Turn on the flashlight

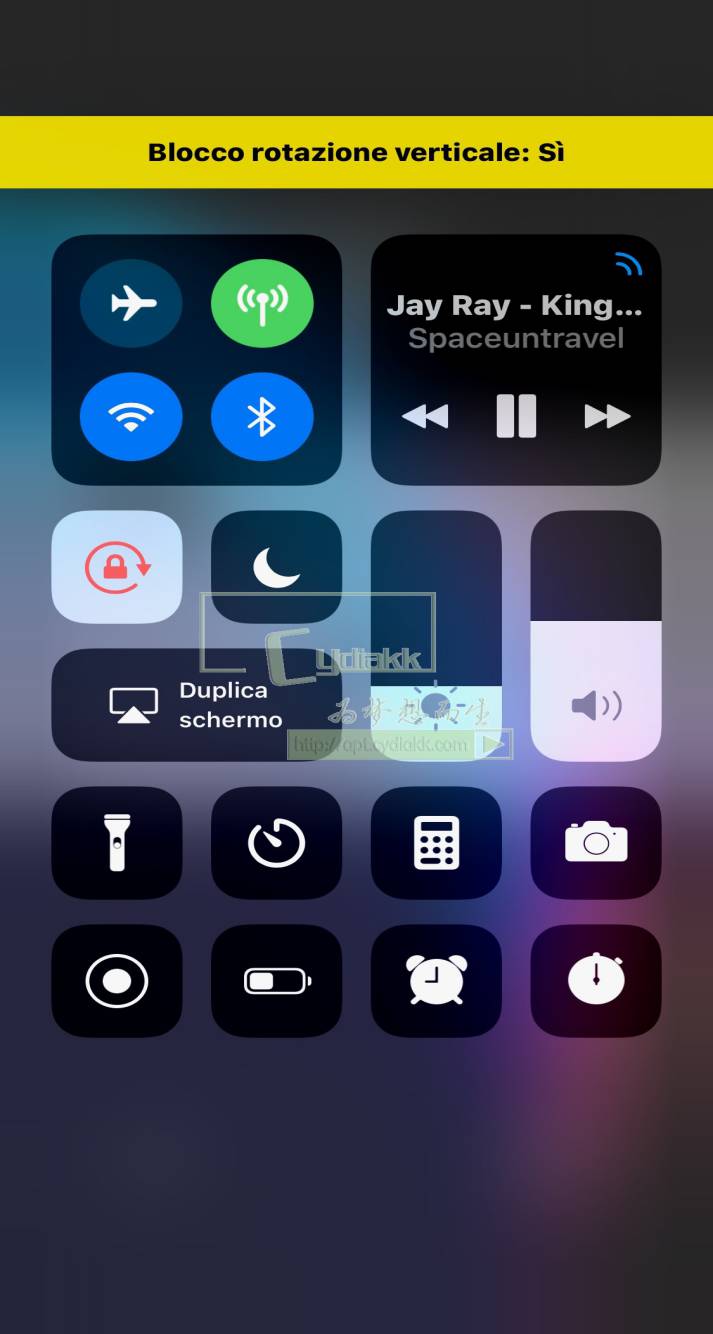point(117,842)
